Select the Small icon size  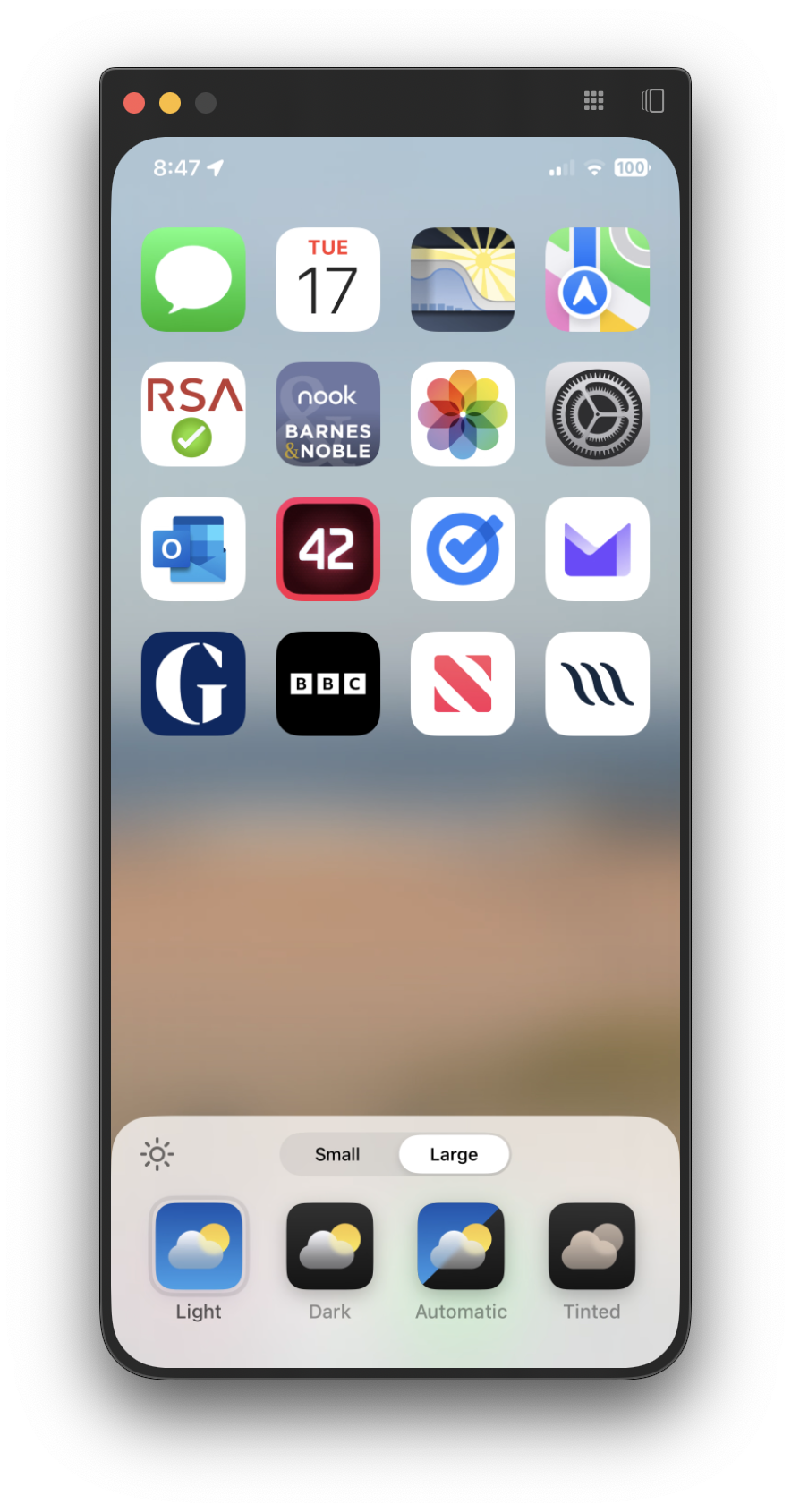(337, 1154)
